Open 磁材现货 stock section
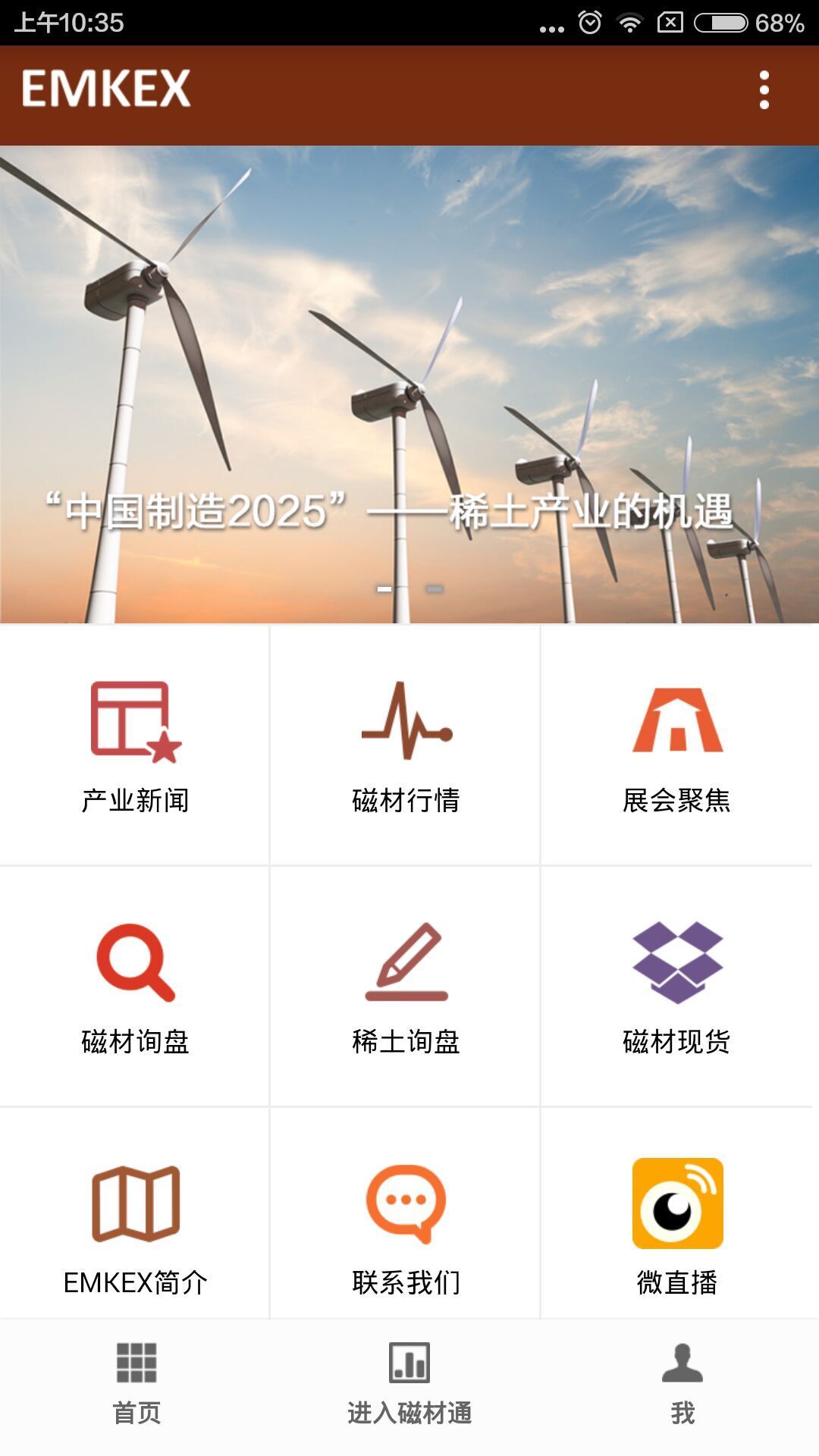This screenshot has width=819, height=1456. click(676, 986)
